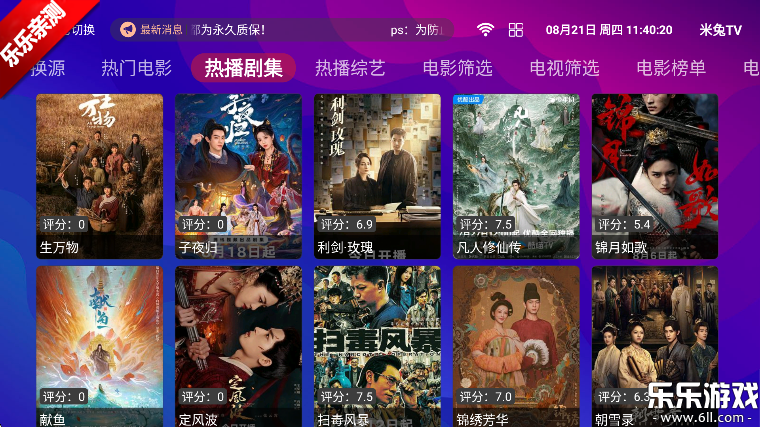This screenshot has height=427, width=760.
Task: Open the grid icon beside the Wi-Fi symbol
Action: coord(516,30)
